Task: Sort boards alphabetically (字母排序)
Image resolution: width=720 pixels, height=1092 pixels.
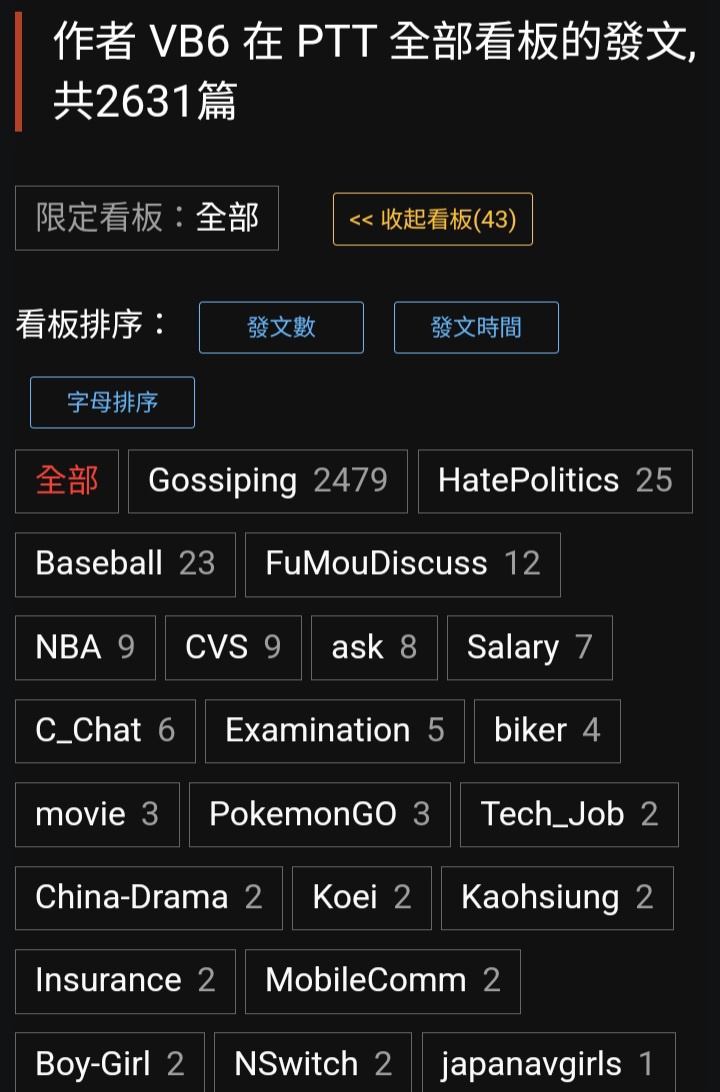Action: pyautogui.click(x=112, y=402)
